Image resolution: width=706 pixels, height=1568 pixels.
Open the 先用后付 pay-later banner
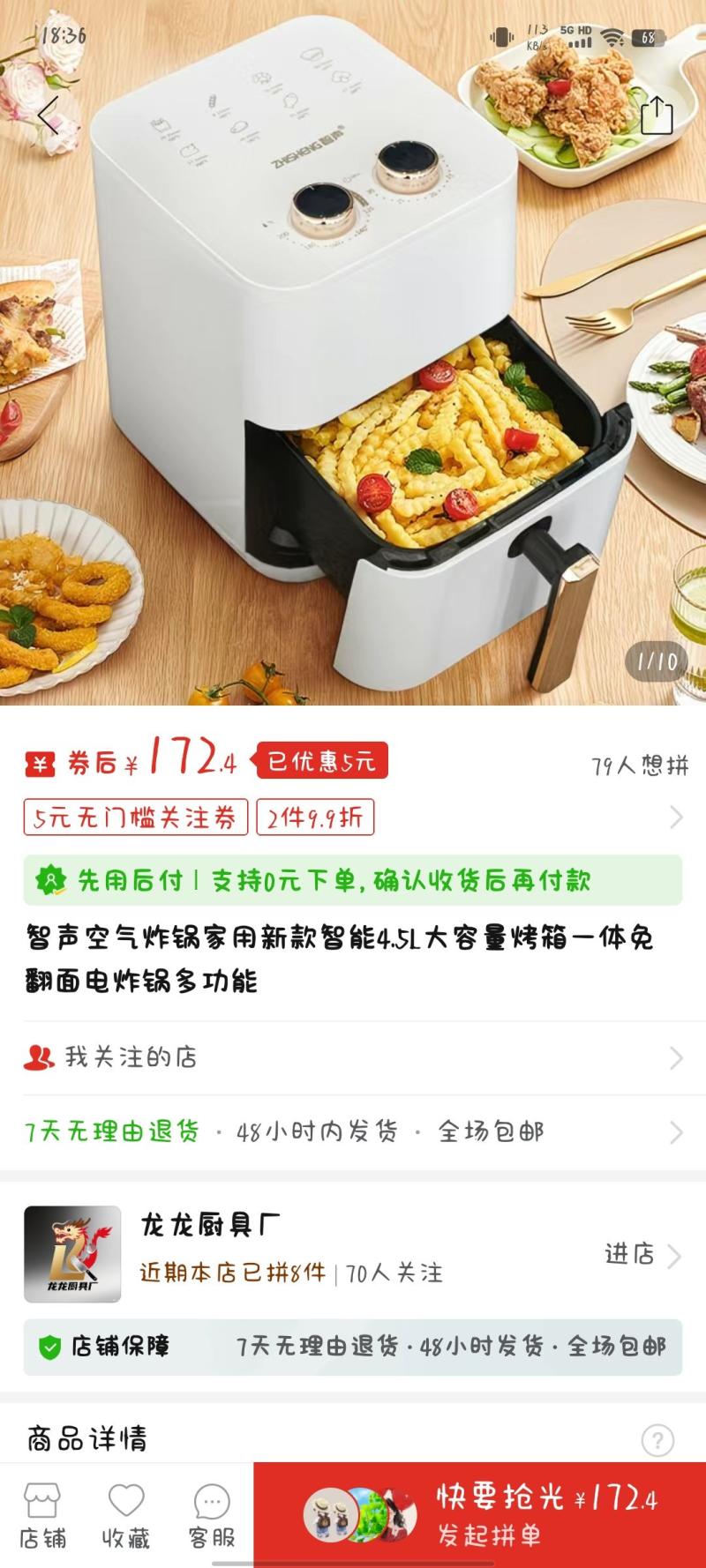click(353, 880)
